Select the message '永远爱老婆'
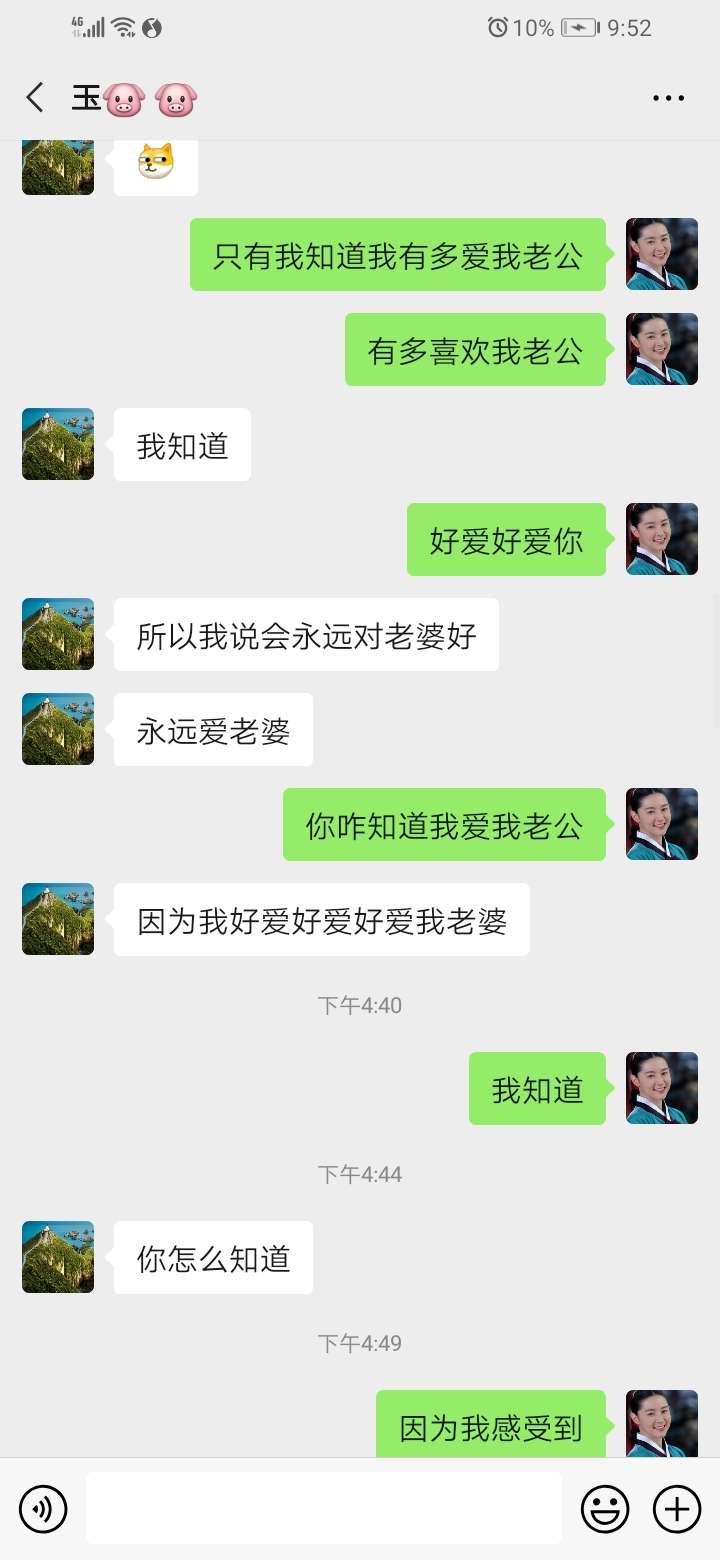The image size is (720, 1560). [213, 729]
